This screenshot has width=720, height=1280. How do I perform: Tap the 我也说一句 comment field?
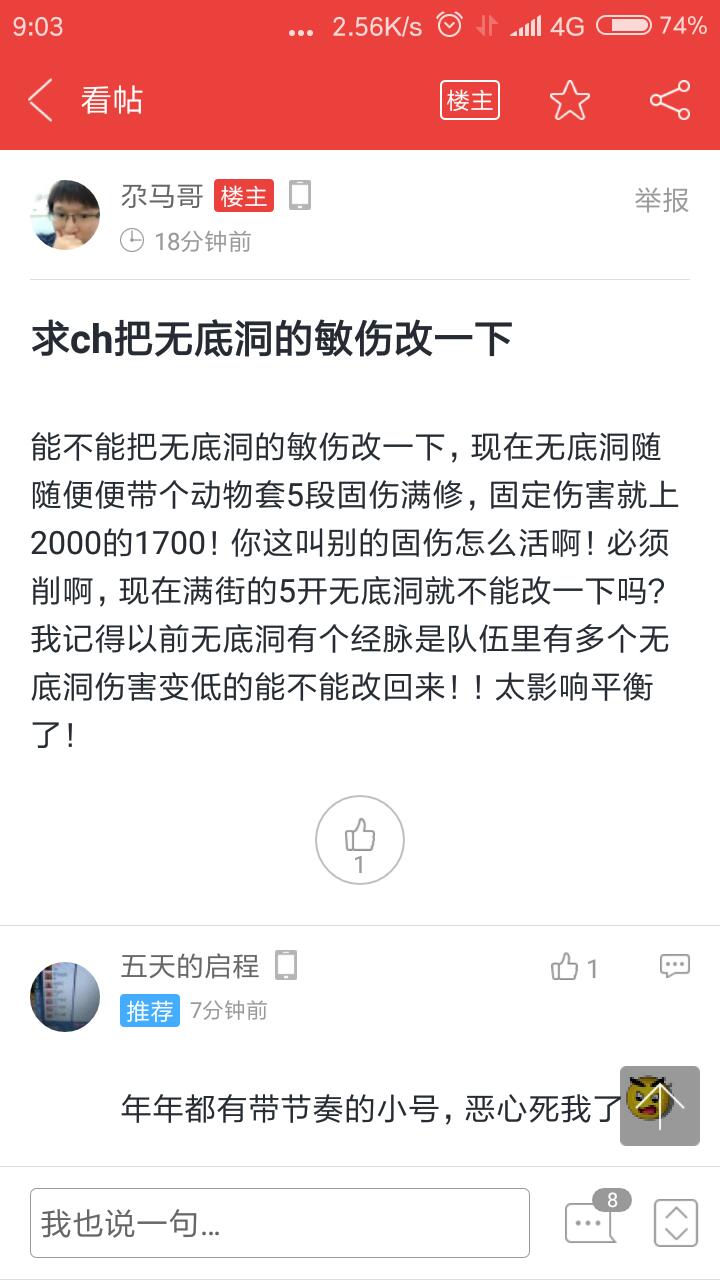point(280,1223)
